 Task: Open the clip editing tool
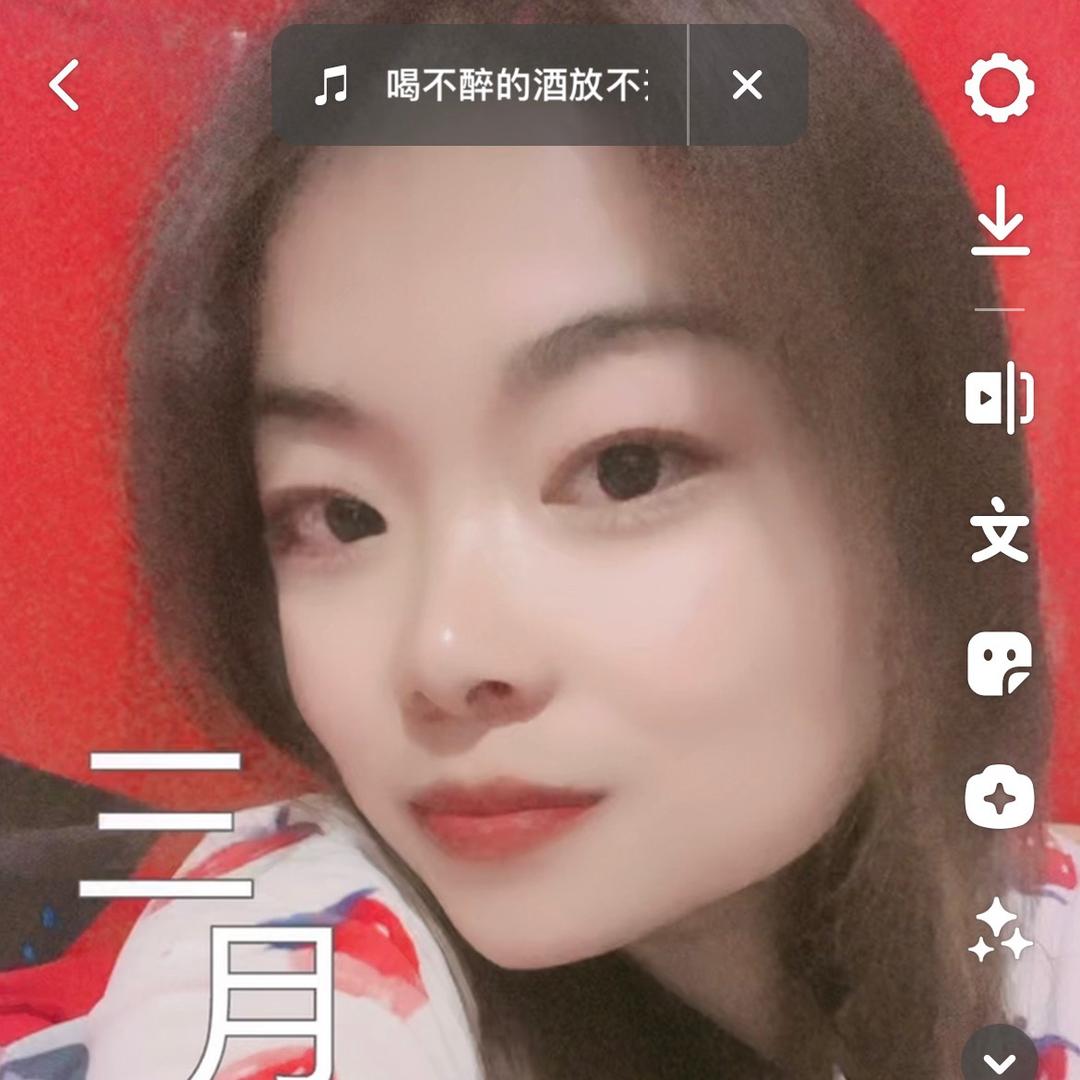pyautogui.click(x=999, y=397)
